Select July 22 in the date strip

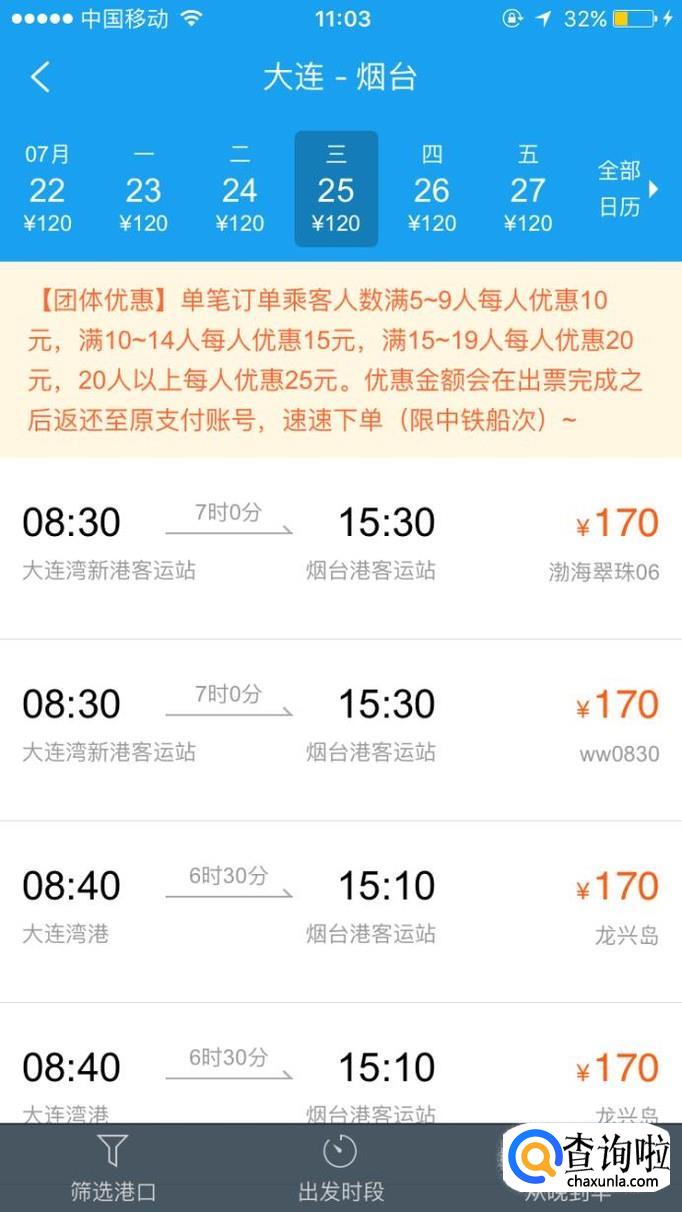pyautogui.click(x=48, y=189)
